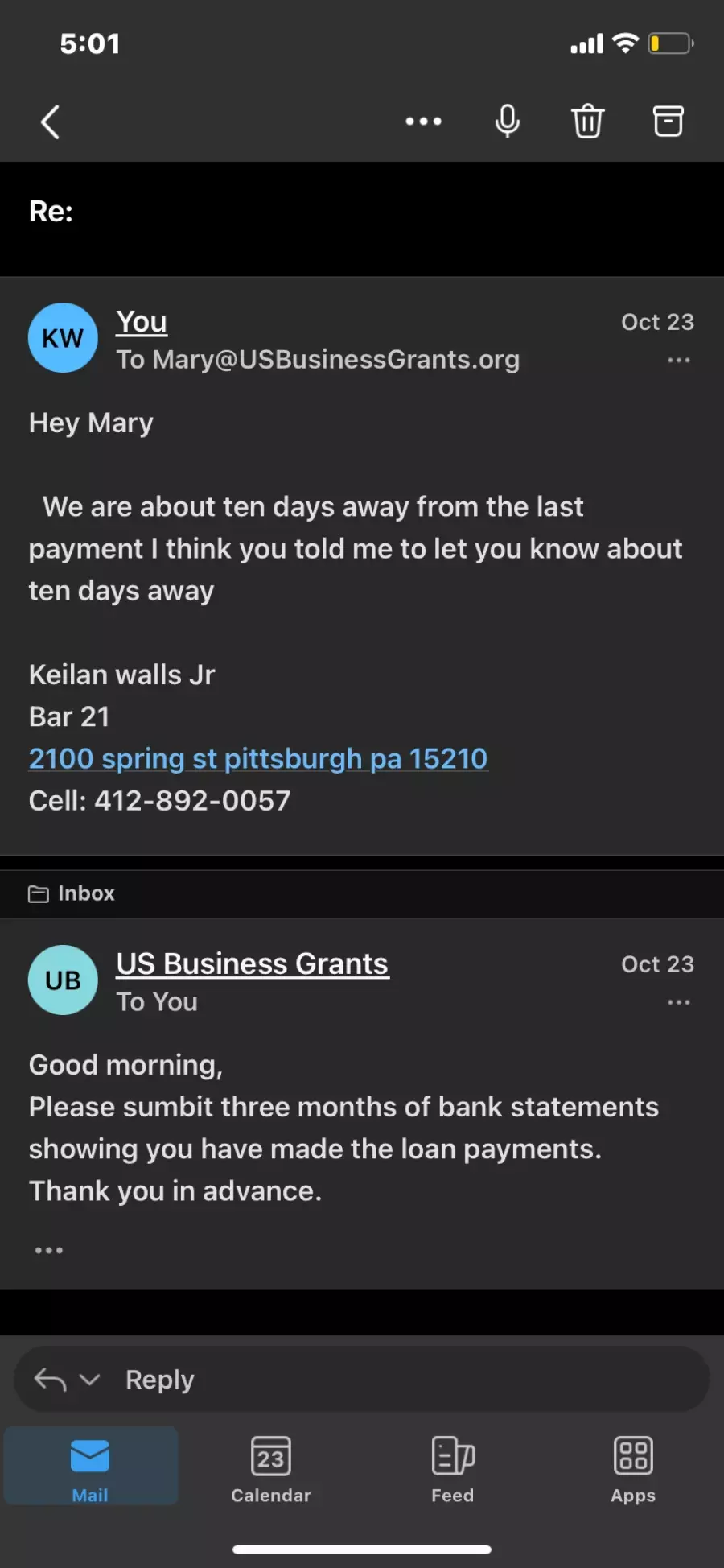The height and width of the screenshot is (1568, 724).
Task: Open more options on the message to Mary
Action: pos(679,360)
